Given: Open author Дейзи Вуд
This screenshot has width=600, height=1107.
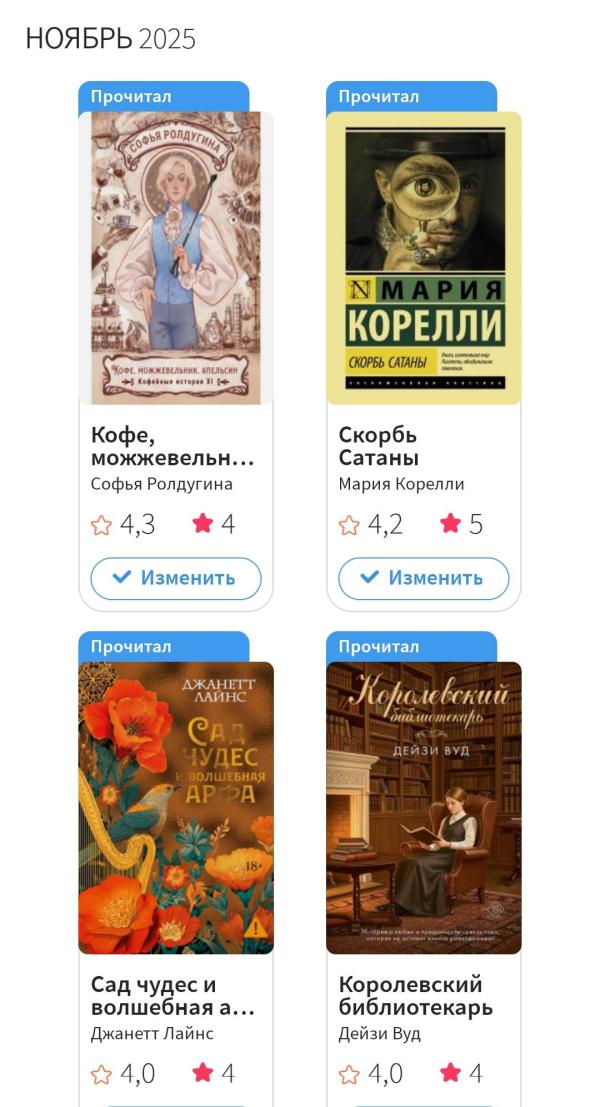Looking at the screenshot, I should point(380,1034).
